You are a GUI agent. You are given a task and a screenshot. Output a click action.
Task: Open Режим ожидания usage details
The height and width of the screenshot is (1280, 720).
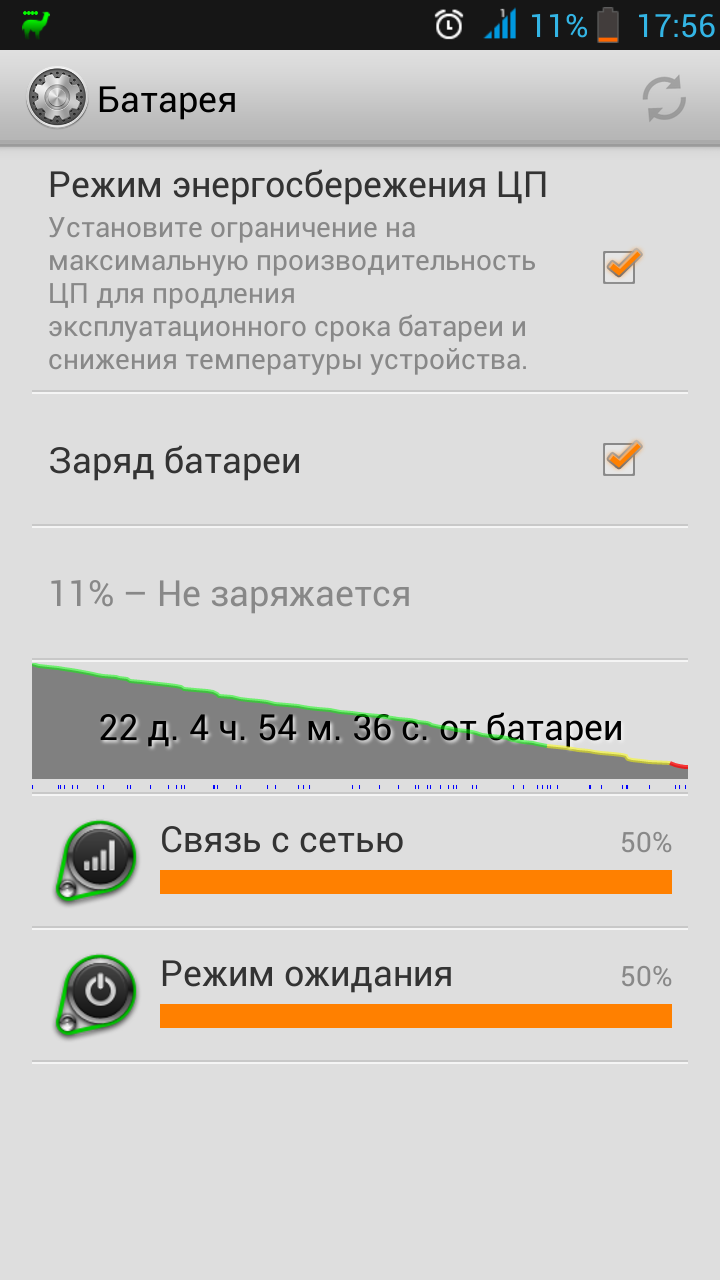(x=360, y=995)
